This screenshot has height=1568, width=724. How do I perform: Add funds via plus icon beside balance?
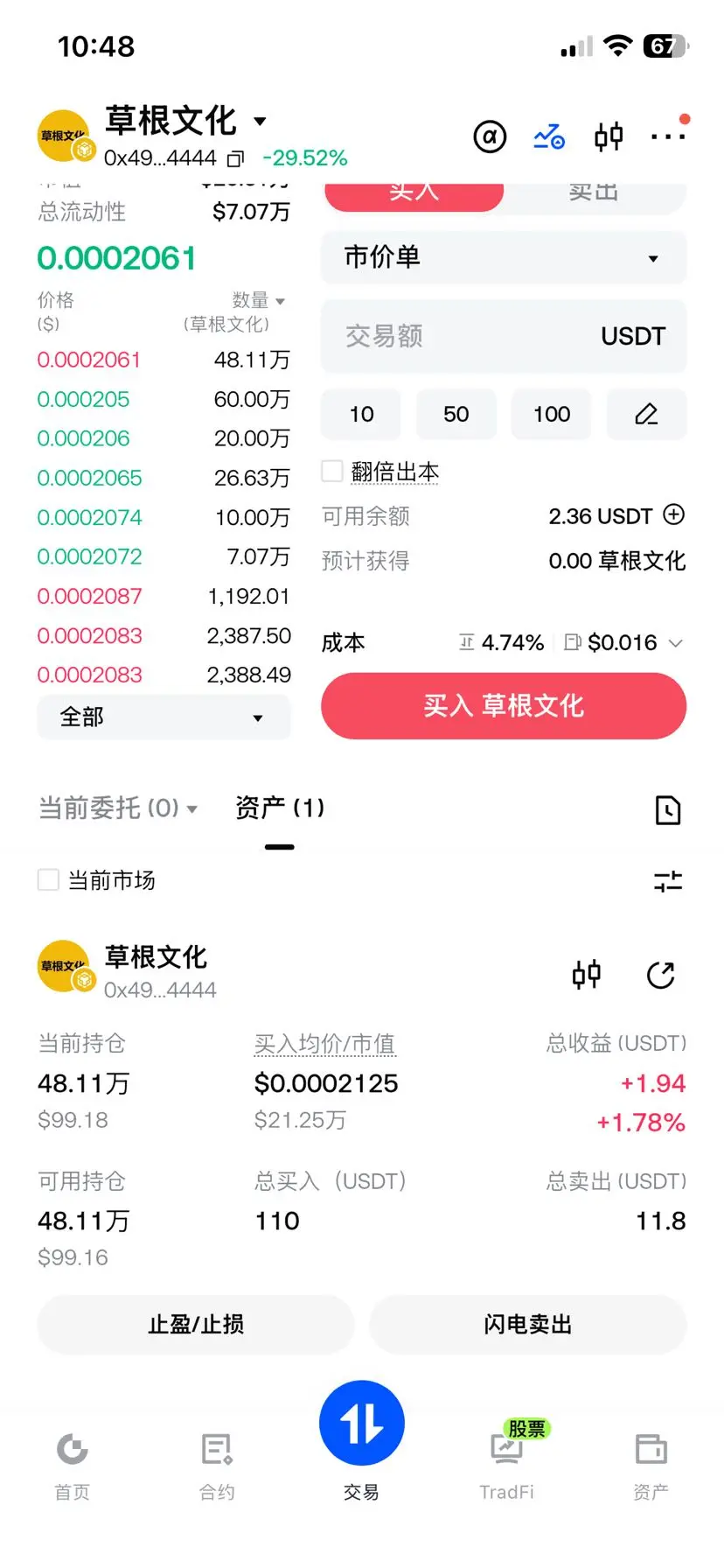pyautogui.click(x=674, y=514)
